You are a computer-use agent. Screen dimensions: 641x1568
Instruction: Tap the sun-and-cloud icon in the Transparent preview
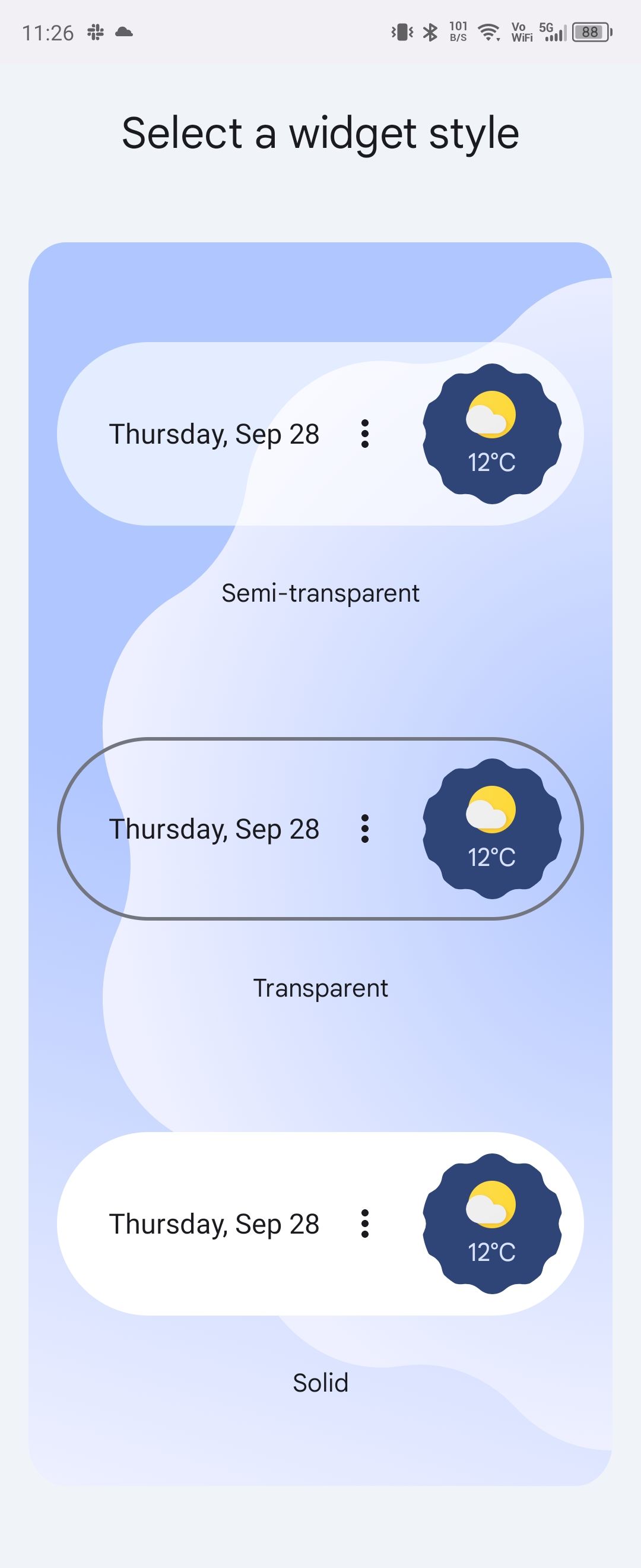tap(490, 810)
